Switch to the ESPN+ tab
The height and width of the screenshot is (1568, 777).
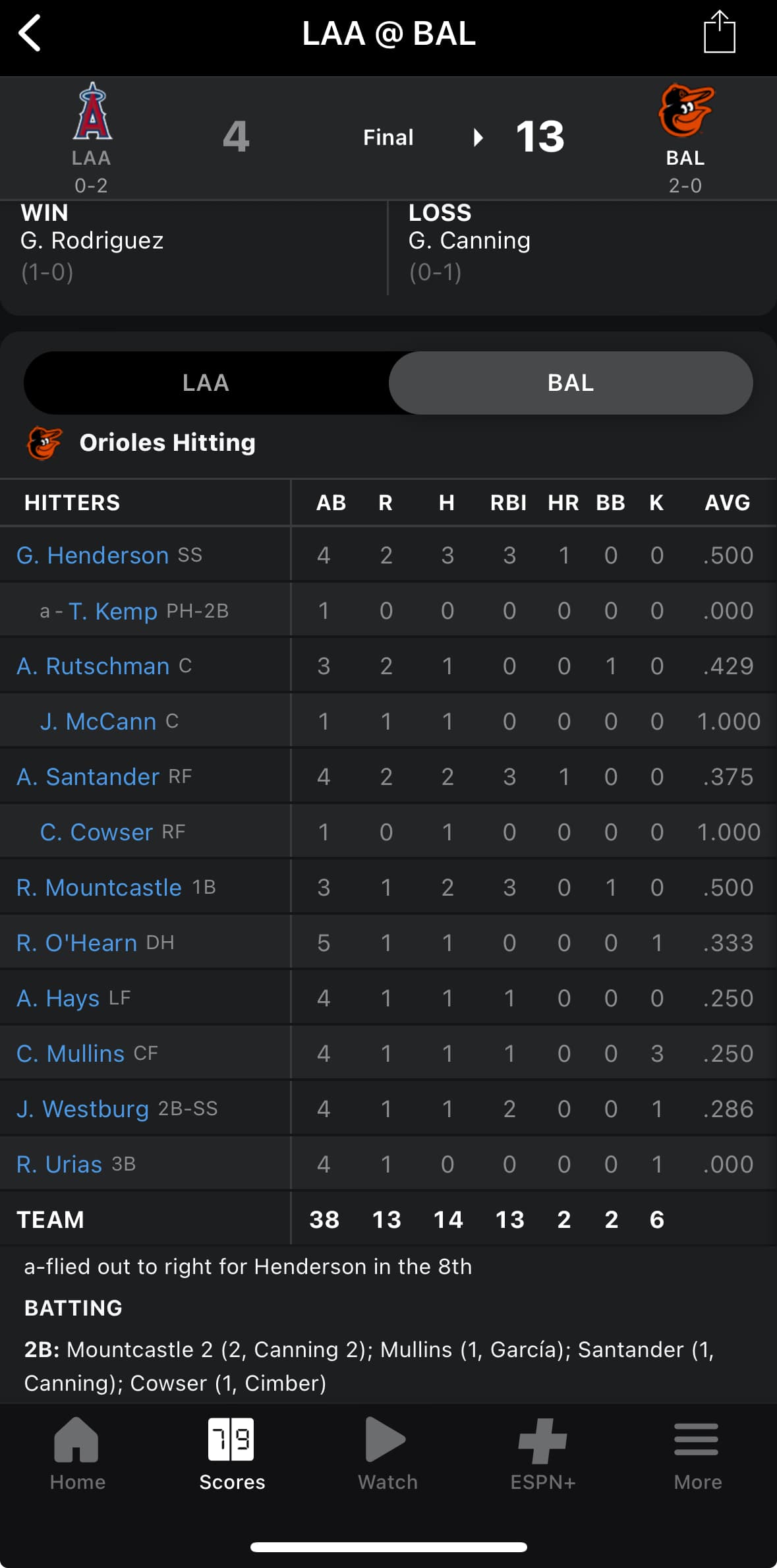(x=542, y=1454)
